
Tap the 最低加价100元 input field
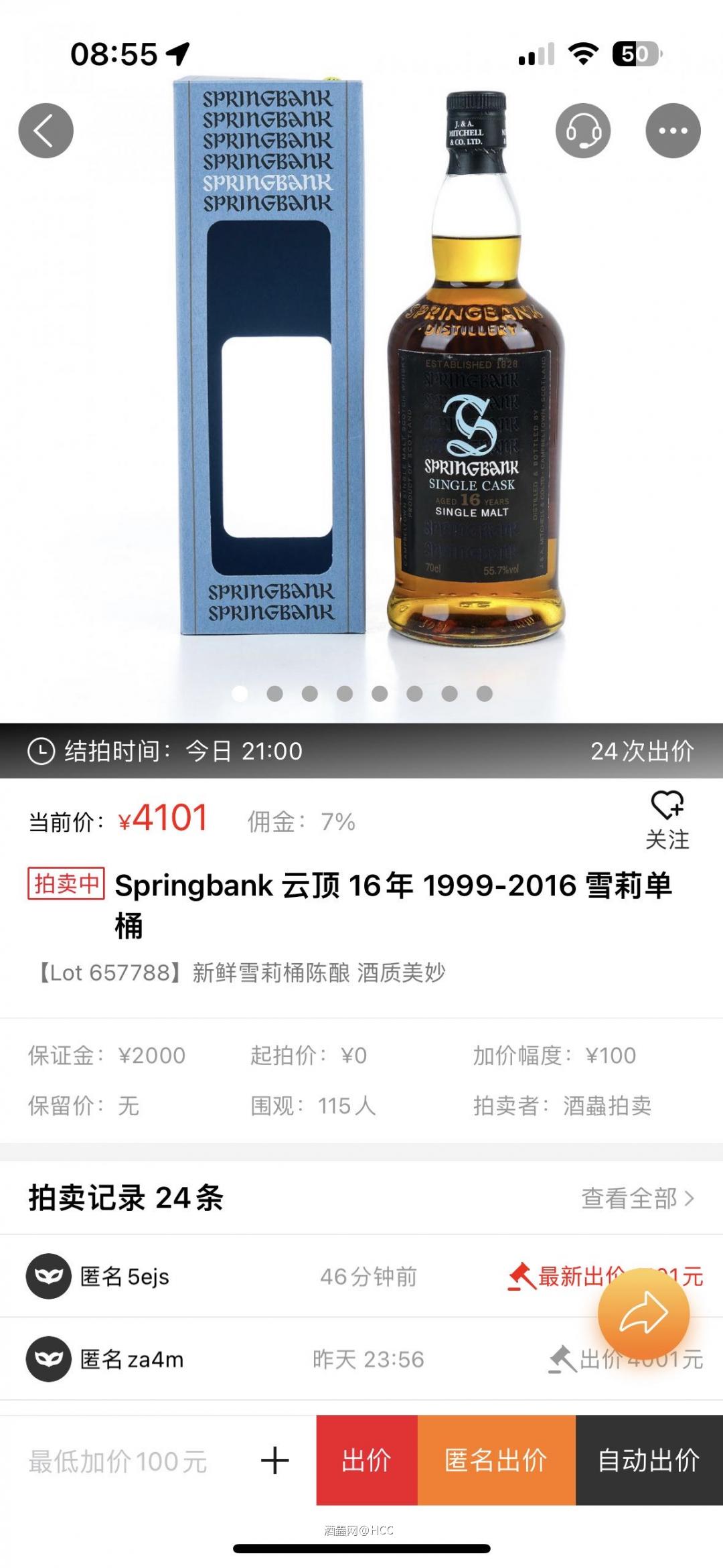pyautogui.click(x=114, y=1462)
